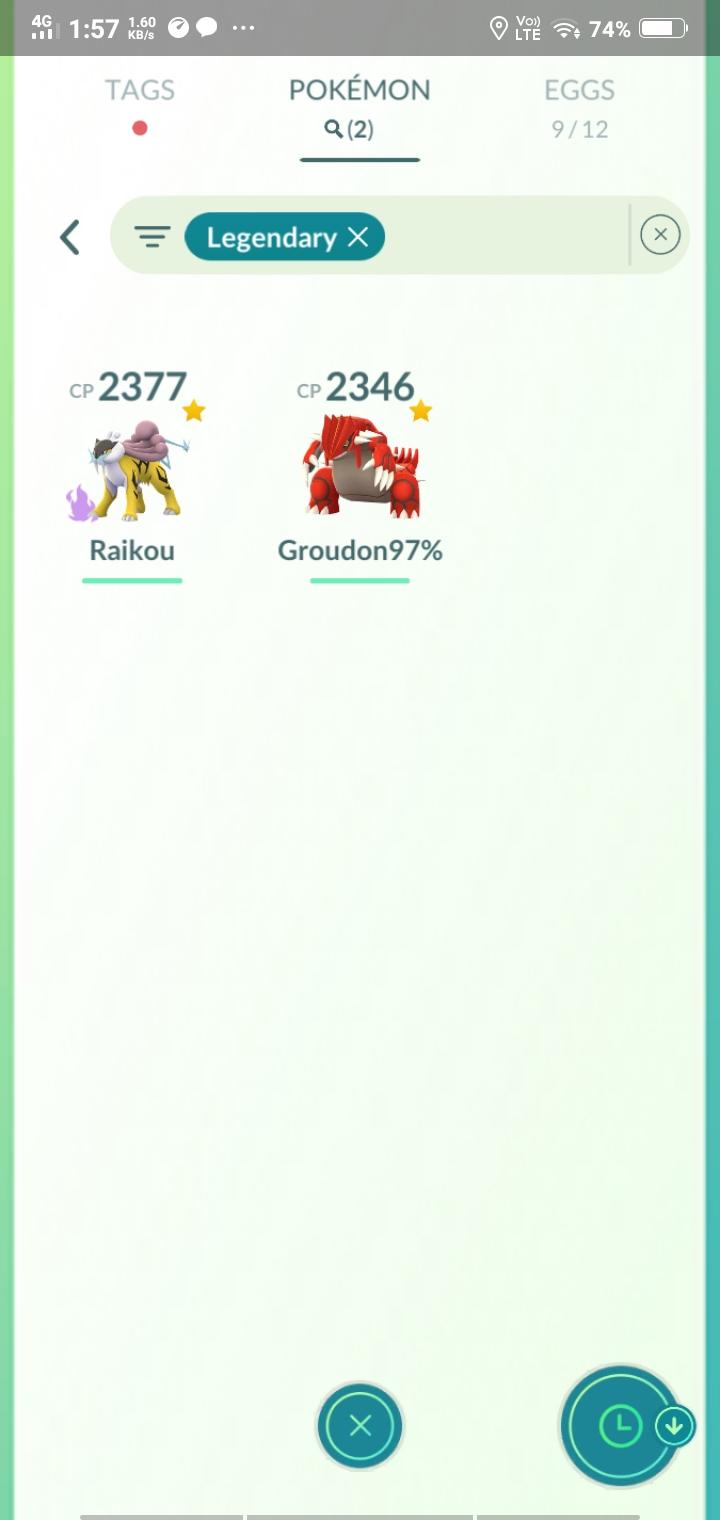720x1520 pixels.
Task: Select the Pokémon tab
Action: click(360, 104)
